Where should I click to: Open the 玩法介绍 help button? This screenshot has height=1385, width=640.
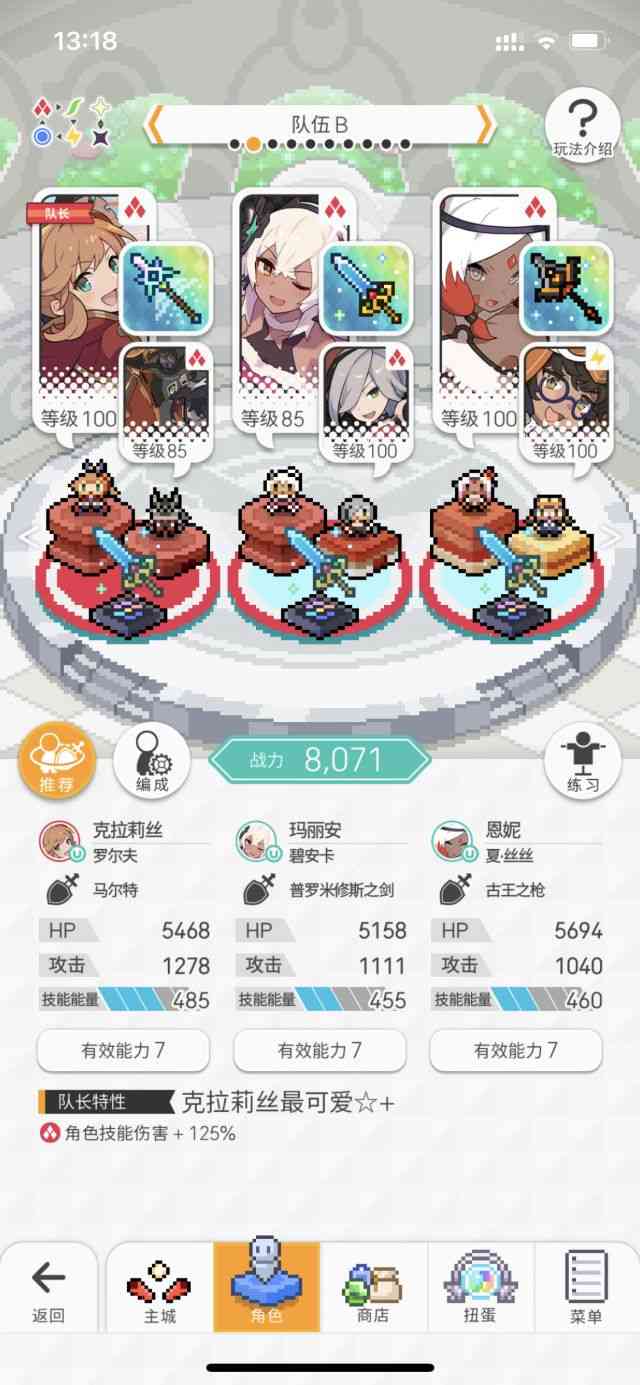[x=583, y=127]
